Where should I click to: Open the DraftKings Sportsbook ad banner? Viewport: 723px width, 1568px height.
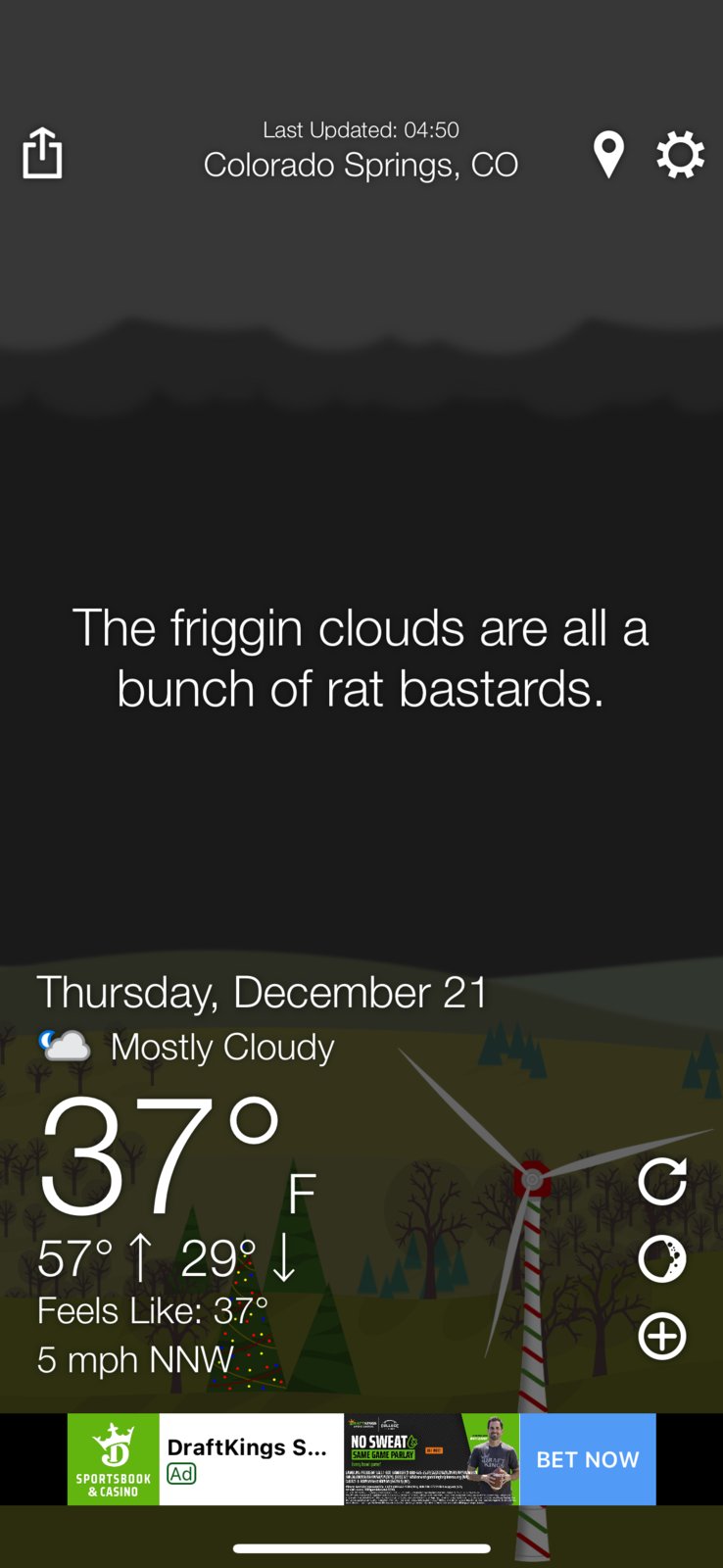pos(361,1459)
